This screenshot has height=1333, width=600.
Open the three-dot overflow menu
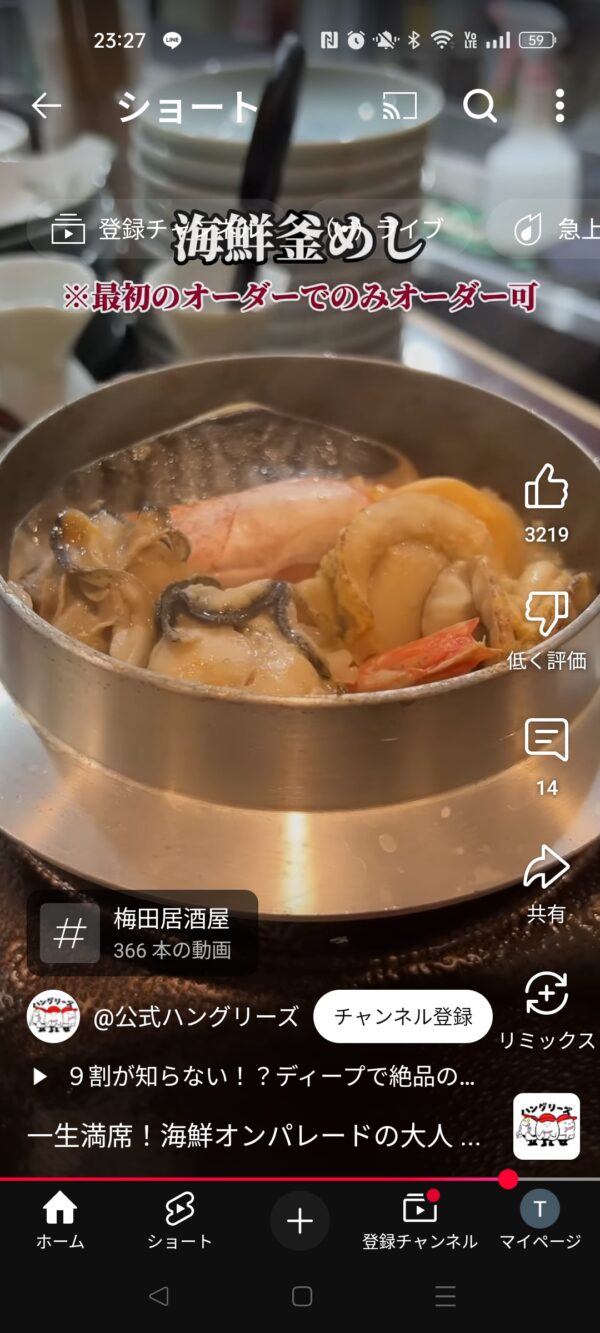click(559, 106)
